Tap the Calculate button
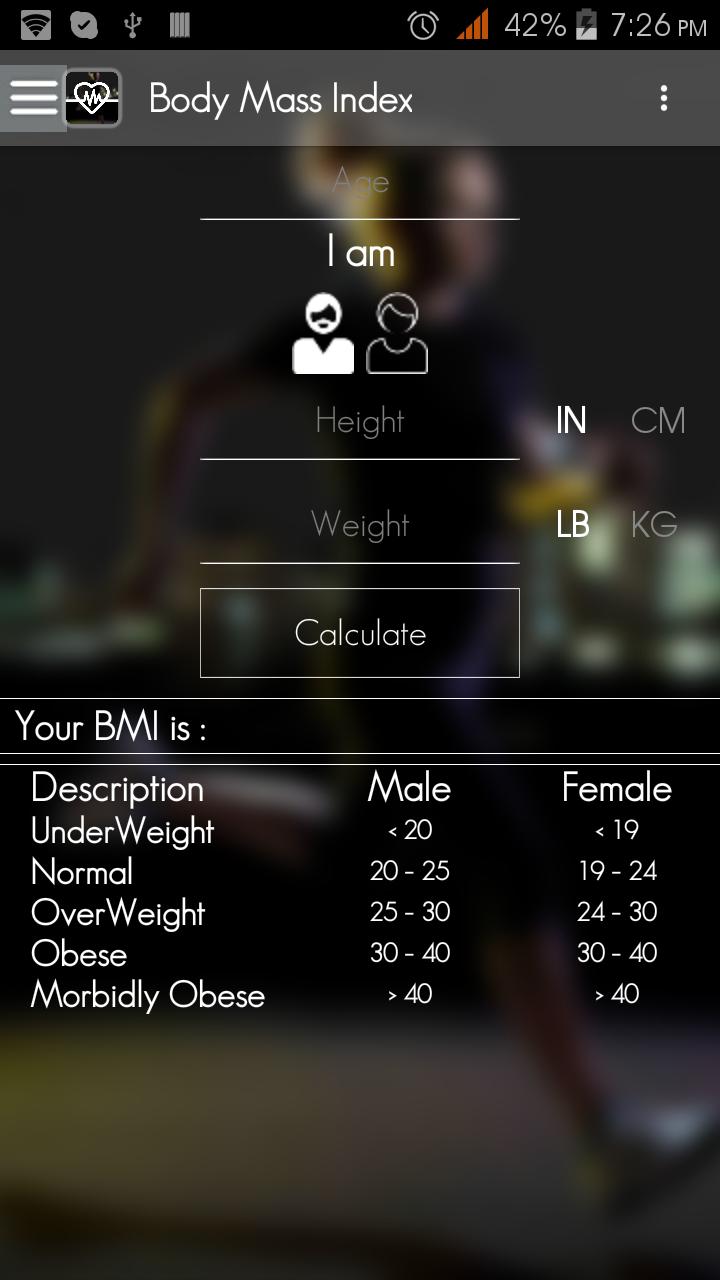The width and height of the screenshot is (720, 1280). point(360,633)
